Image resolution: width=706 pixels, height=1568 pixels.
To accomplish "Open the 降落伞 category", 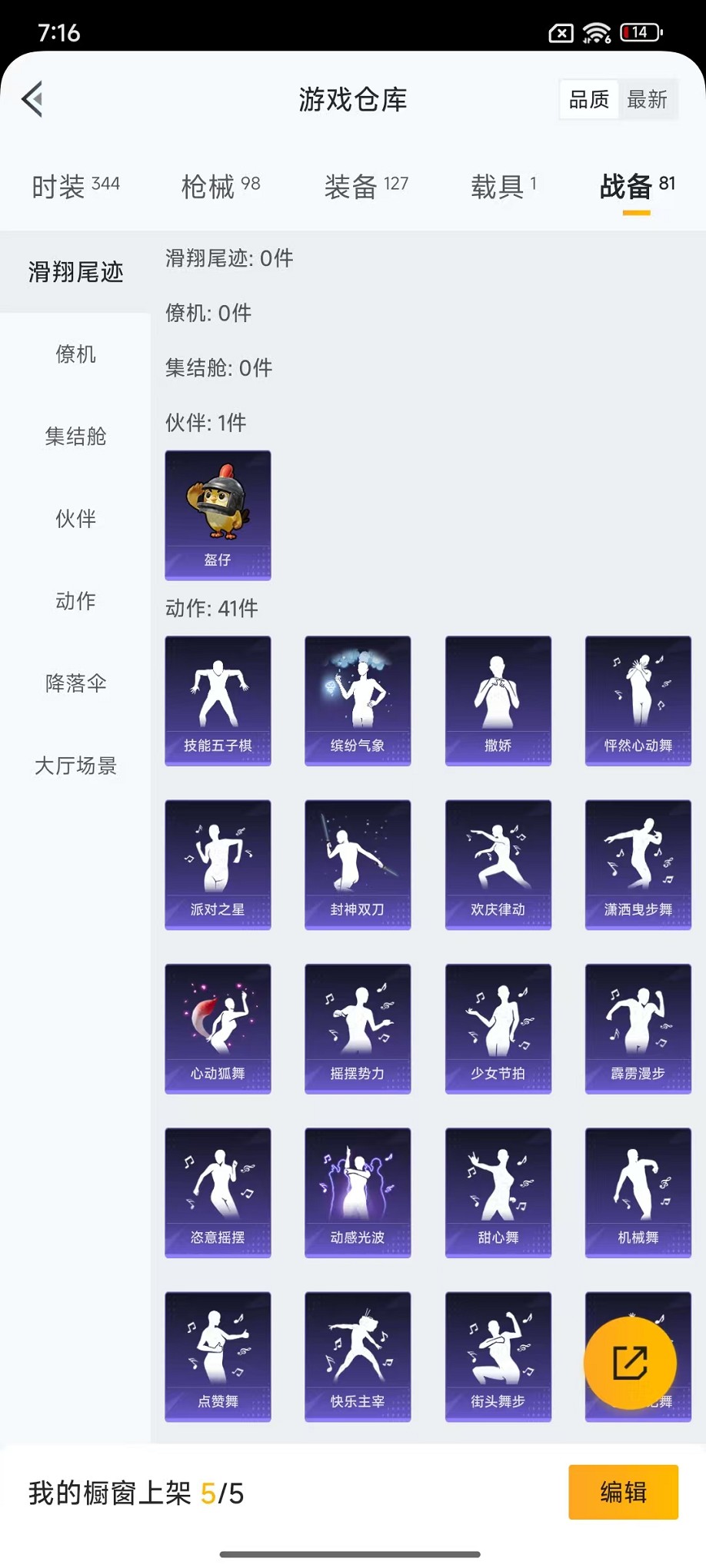I will [75, 683].
